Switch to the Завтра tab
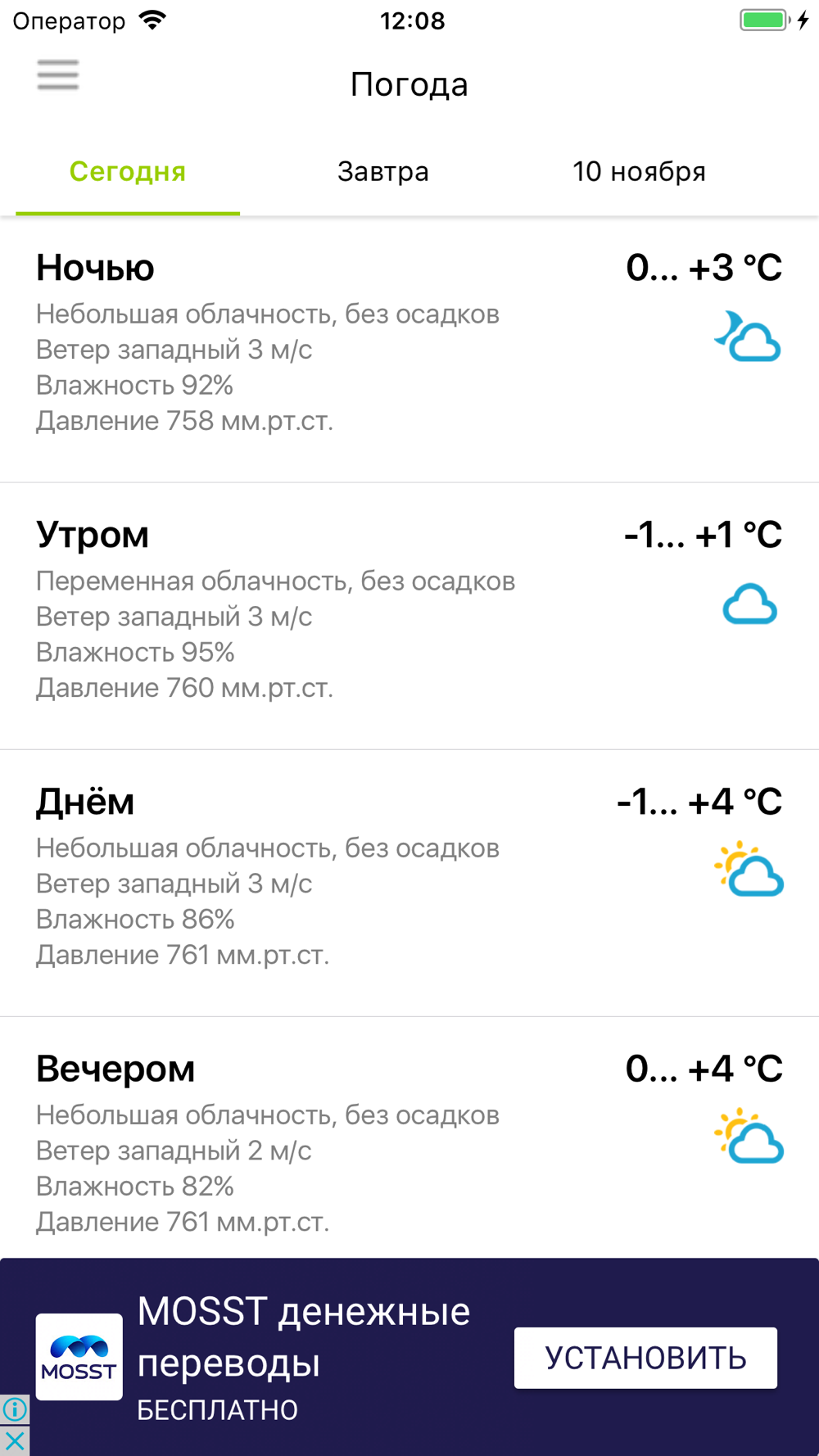Viewport: 819px width, 1456px height. [x=383, y=171]
